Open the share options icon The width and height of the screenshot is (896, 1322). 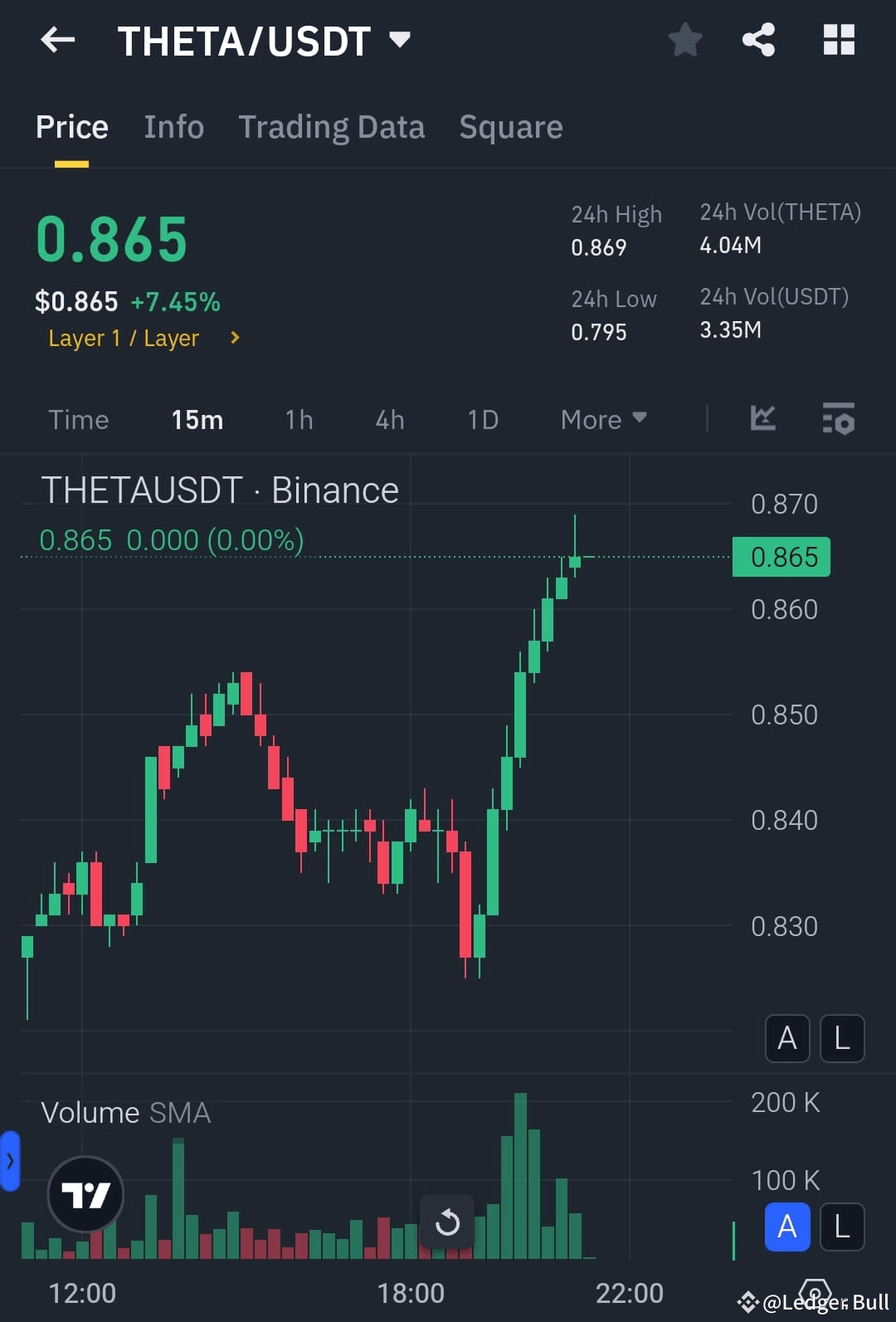pyautogui.click(x=757, y=40)
